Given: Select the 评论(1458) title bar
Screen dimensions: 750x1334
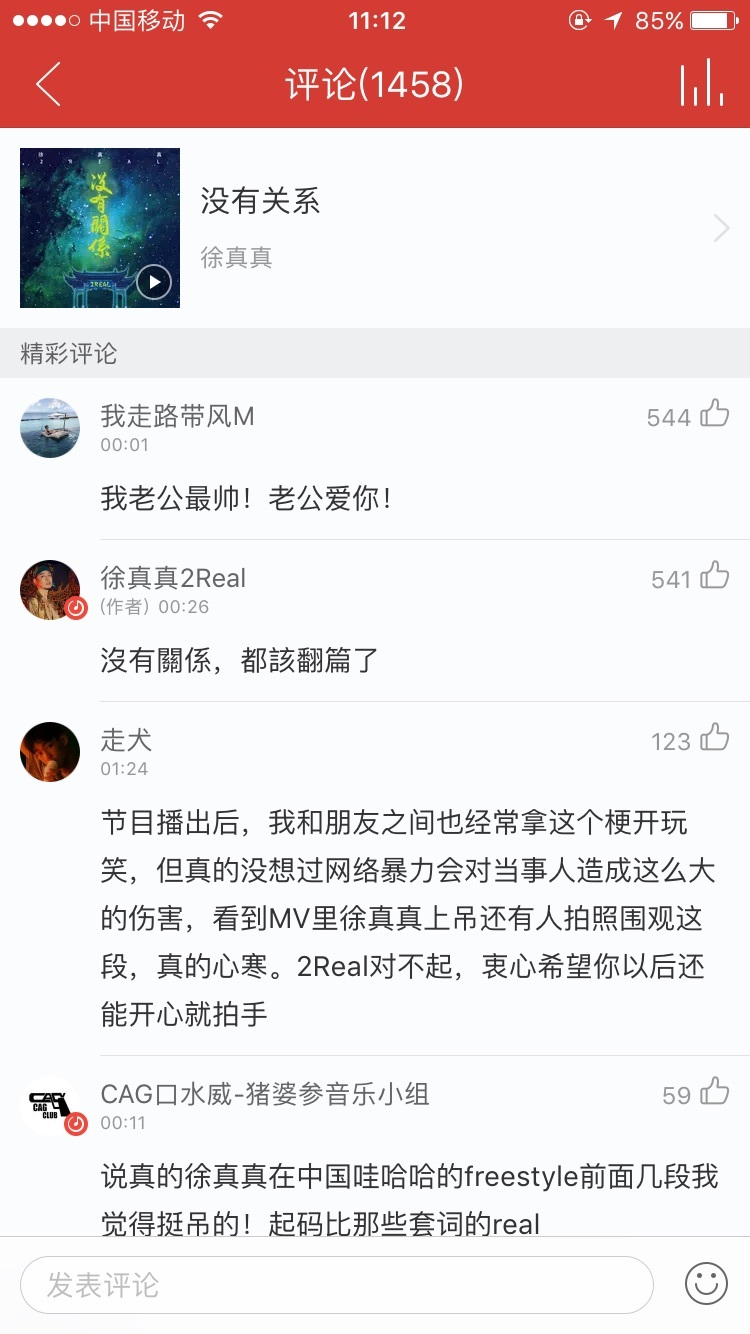Looking at the screenshot, I should [375, 85].
